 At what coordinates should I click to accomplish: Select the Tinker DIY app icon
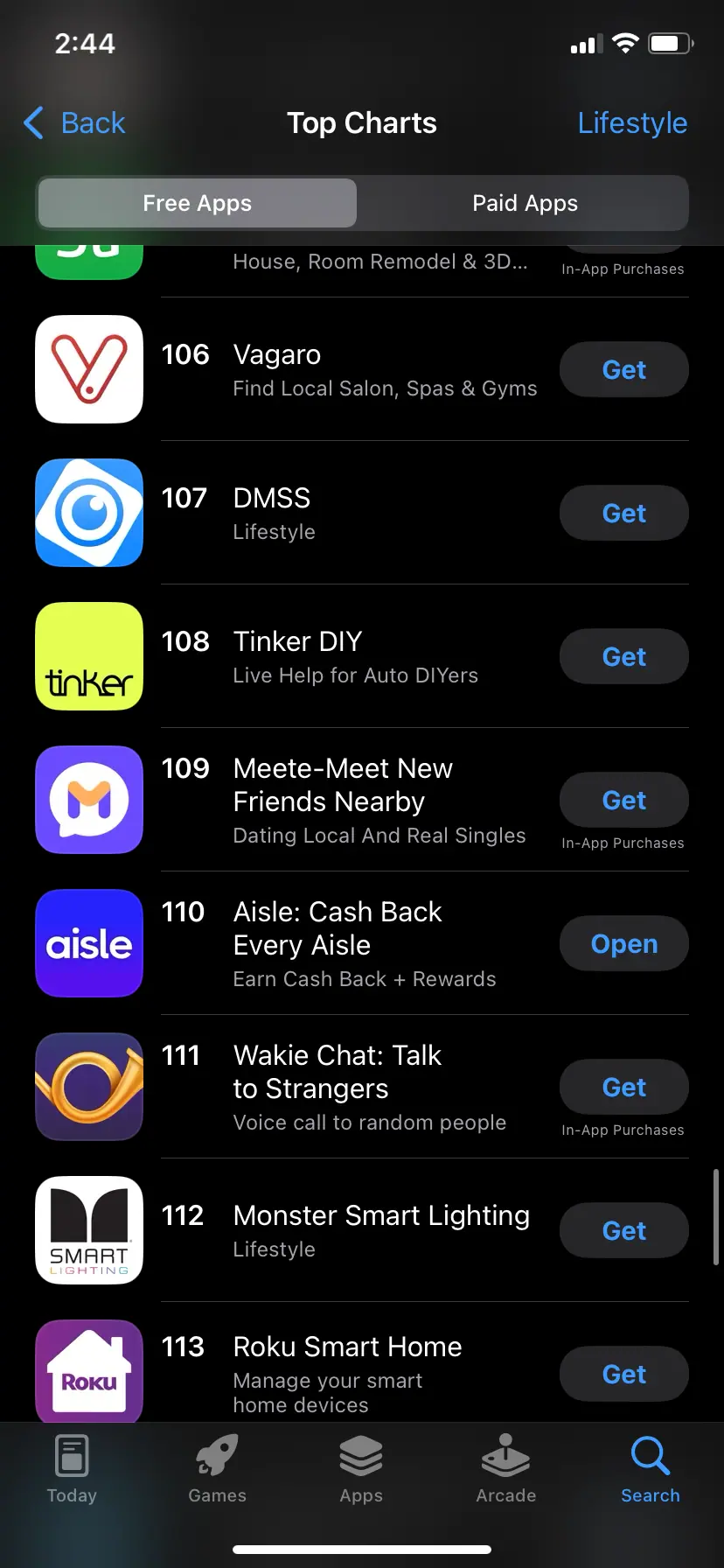[88, 656]
